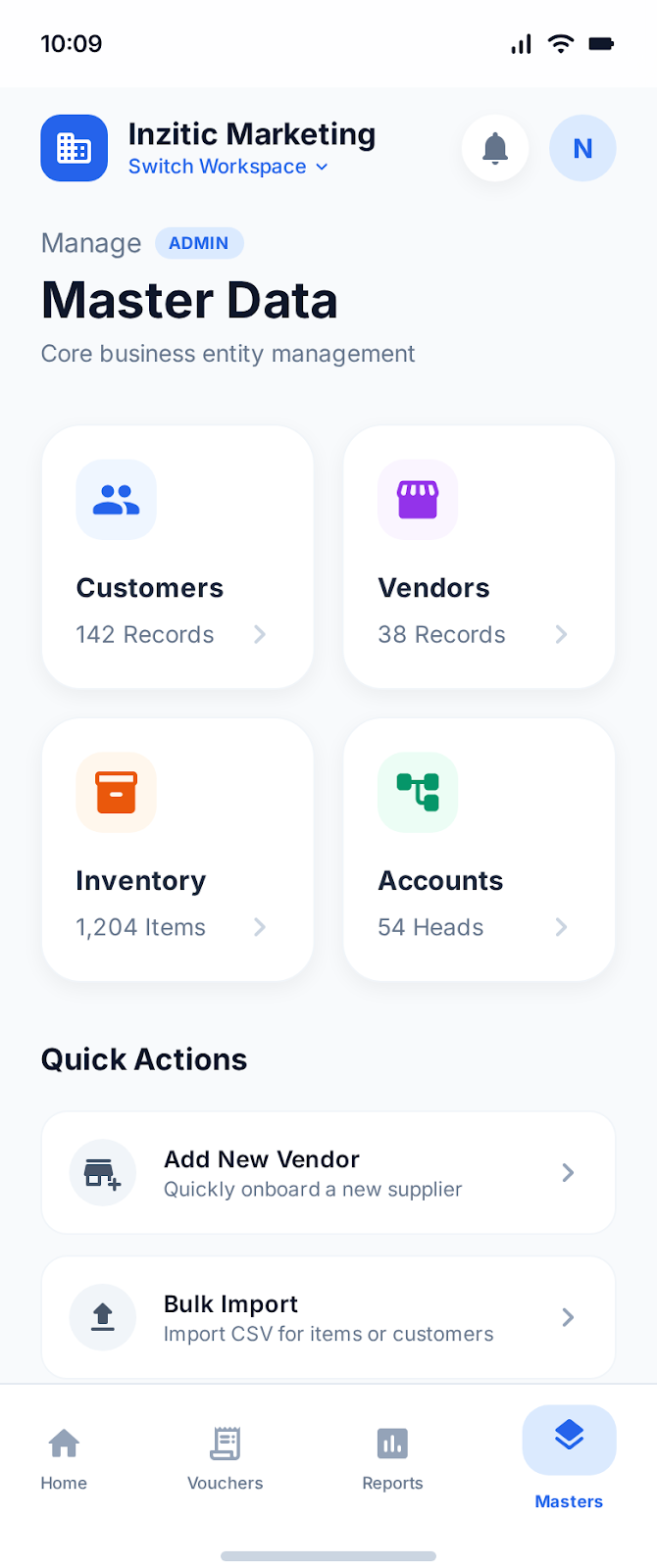Open the Accounts card
Image resolution: width=657 pixels, height=1568 pixels.
[479, 850]
